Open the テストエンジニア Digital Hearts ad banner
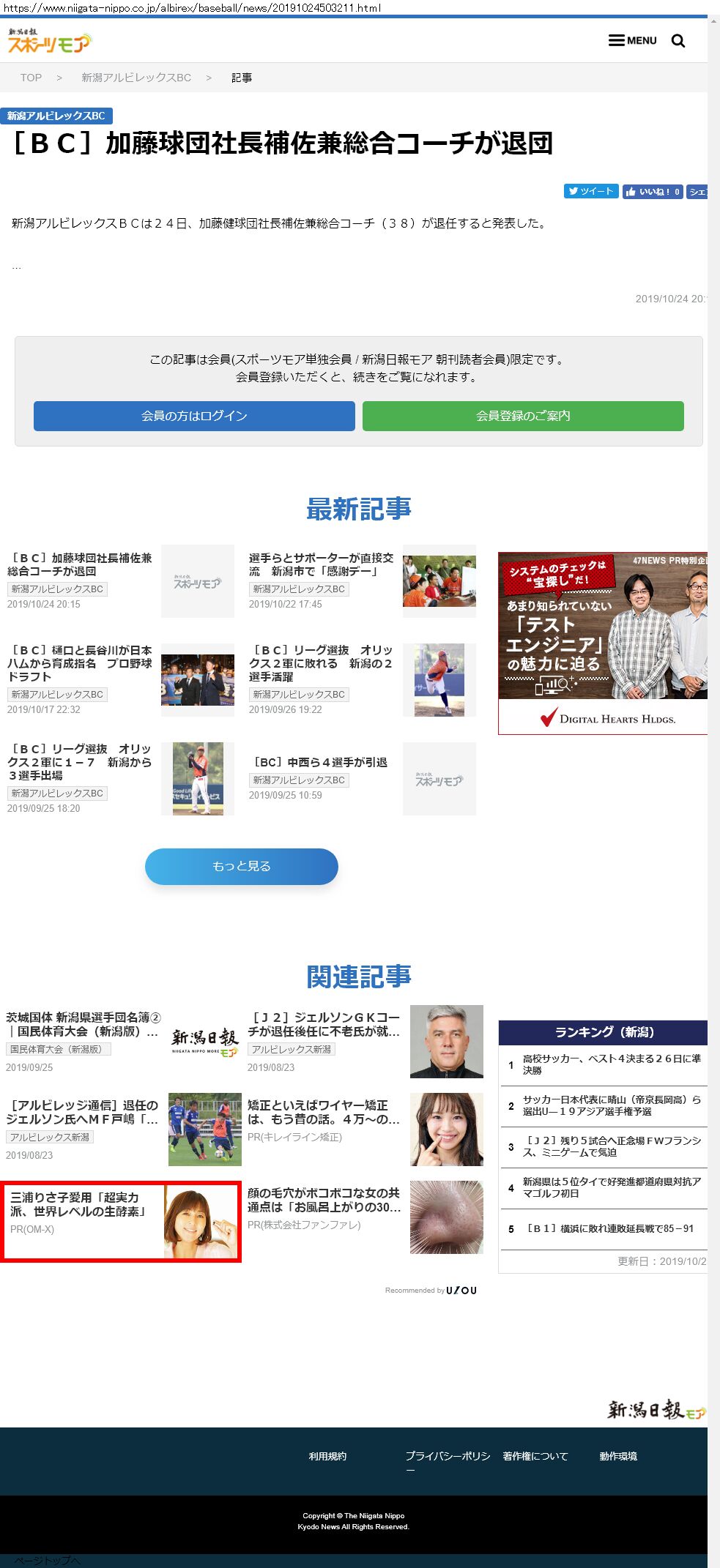Screen dimensions: 720x1568 click(602, 643)
